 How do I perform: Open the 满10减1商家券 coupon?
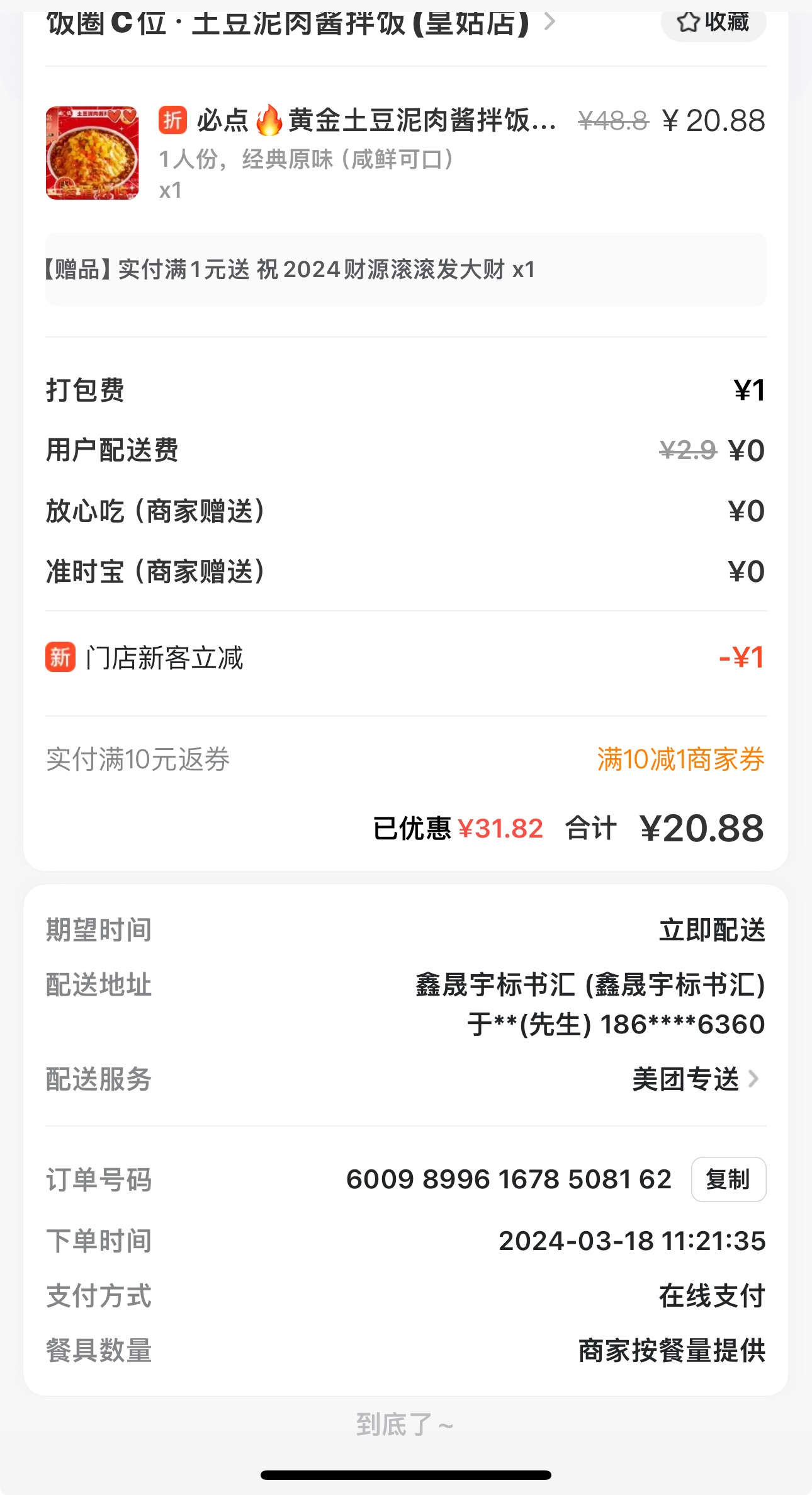(680, 759)
